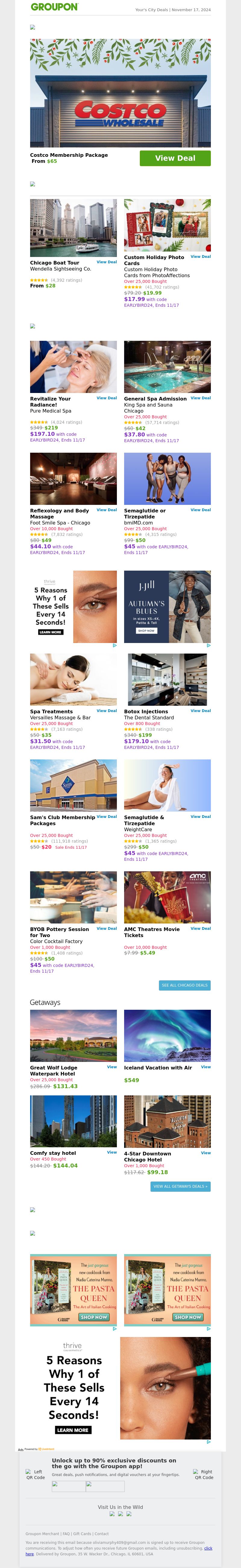Open View Deal for Chicago Boat Tour
This screenshot has width=241, height=1568.
point(107,262)
